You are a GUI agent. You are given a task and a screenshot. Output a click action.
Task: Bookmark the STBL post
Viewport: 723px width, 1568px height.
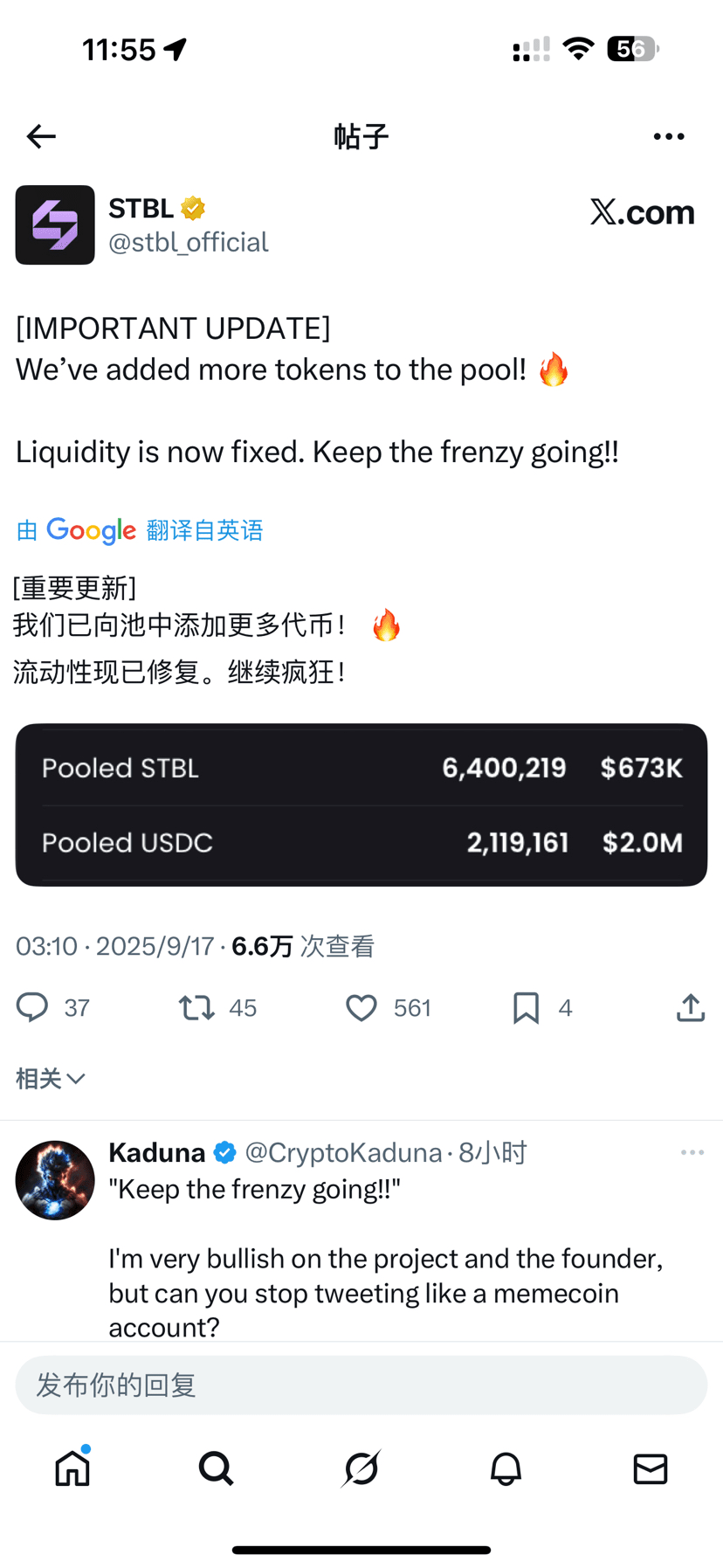526,1007
